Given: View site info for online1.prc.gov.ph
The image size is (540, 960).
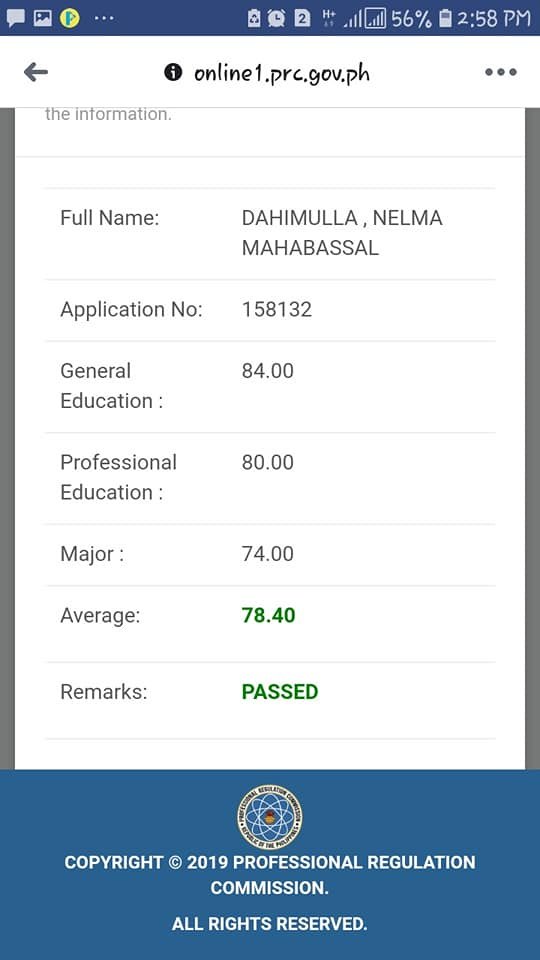Looking at the screenshot, I should [173, 73].
